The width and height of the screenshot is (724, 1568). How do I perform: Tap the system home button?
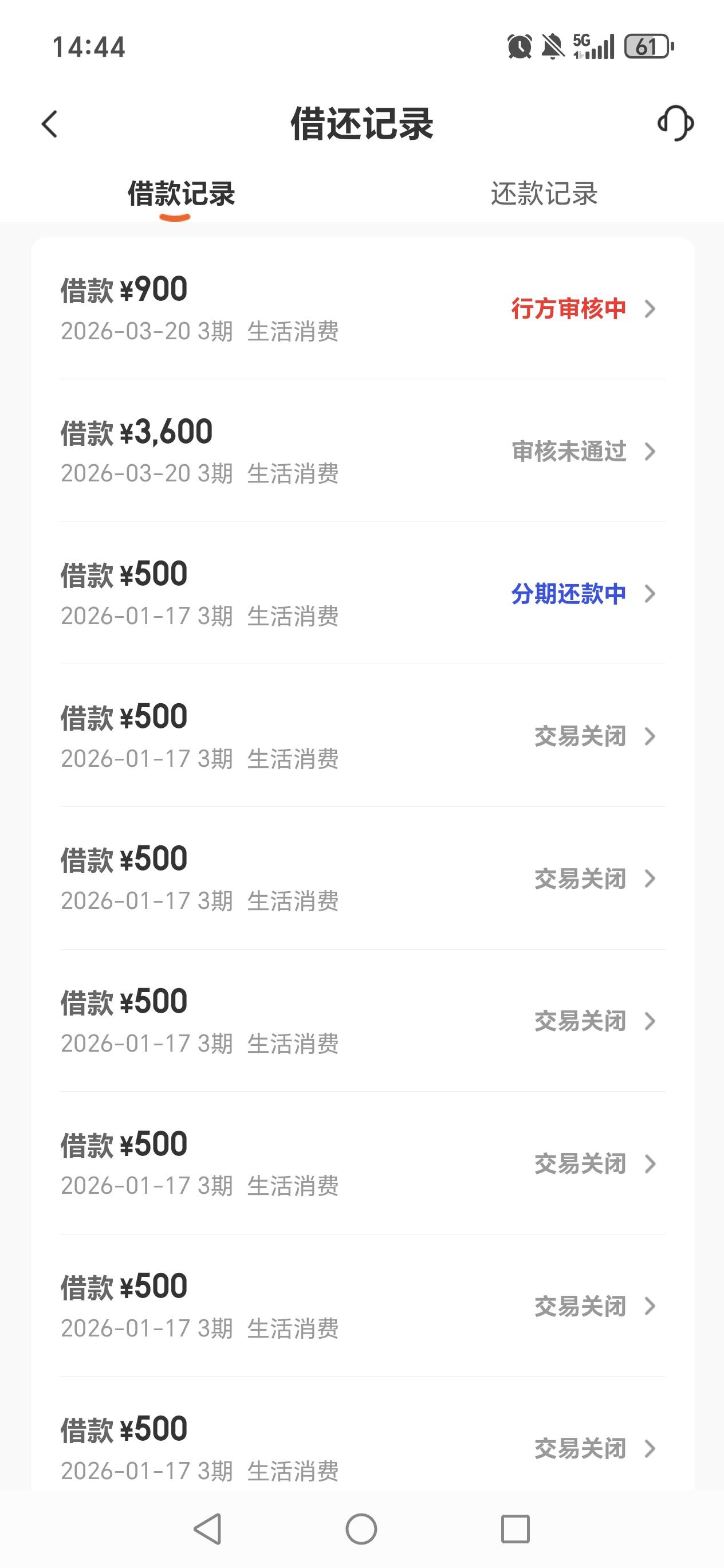click(361, 1528)
